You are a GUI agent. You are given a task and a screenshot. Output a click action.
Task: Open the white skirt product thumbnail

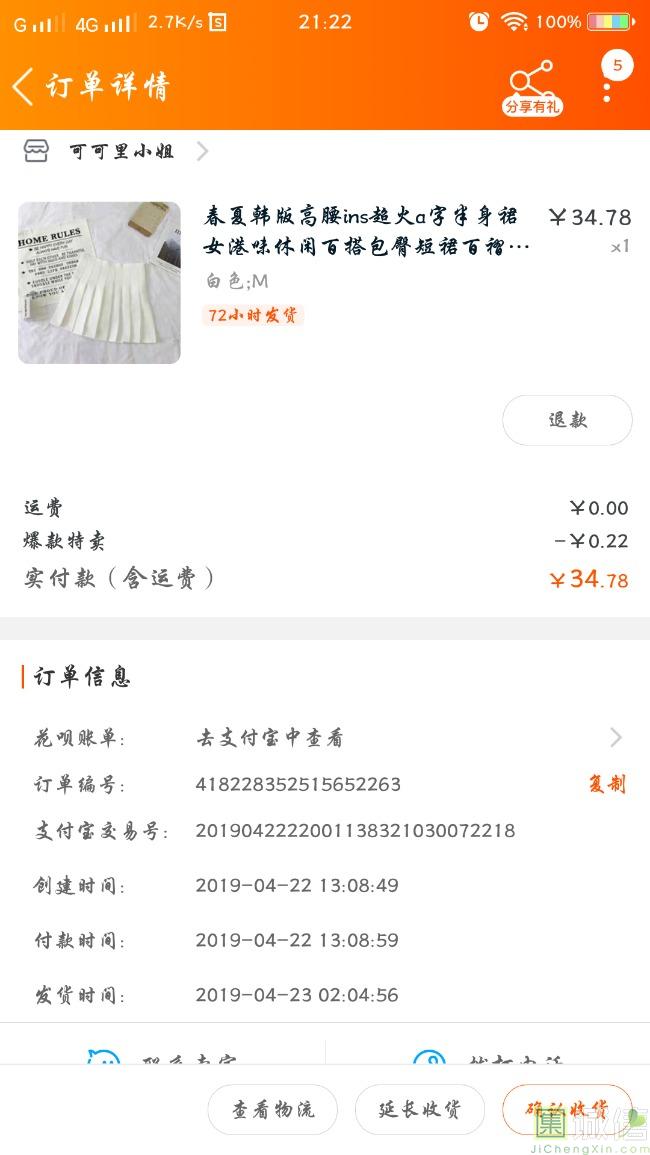click(x=99, y=283)
